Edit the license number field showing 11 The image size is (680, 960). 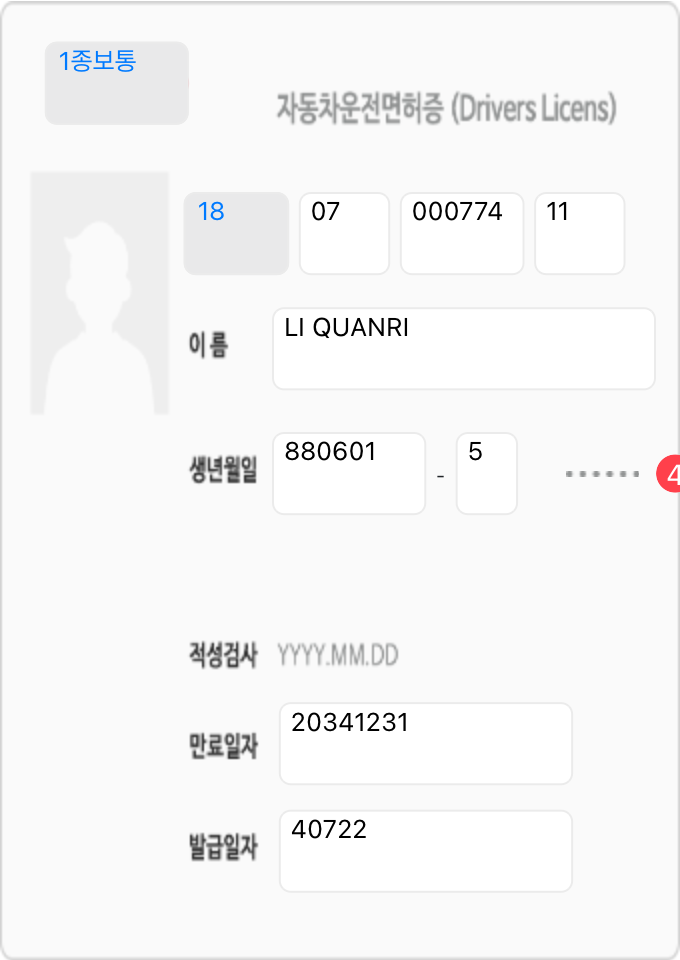579,233
